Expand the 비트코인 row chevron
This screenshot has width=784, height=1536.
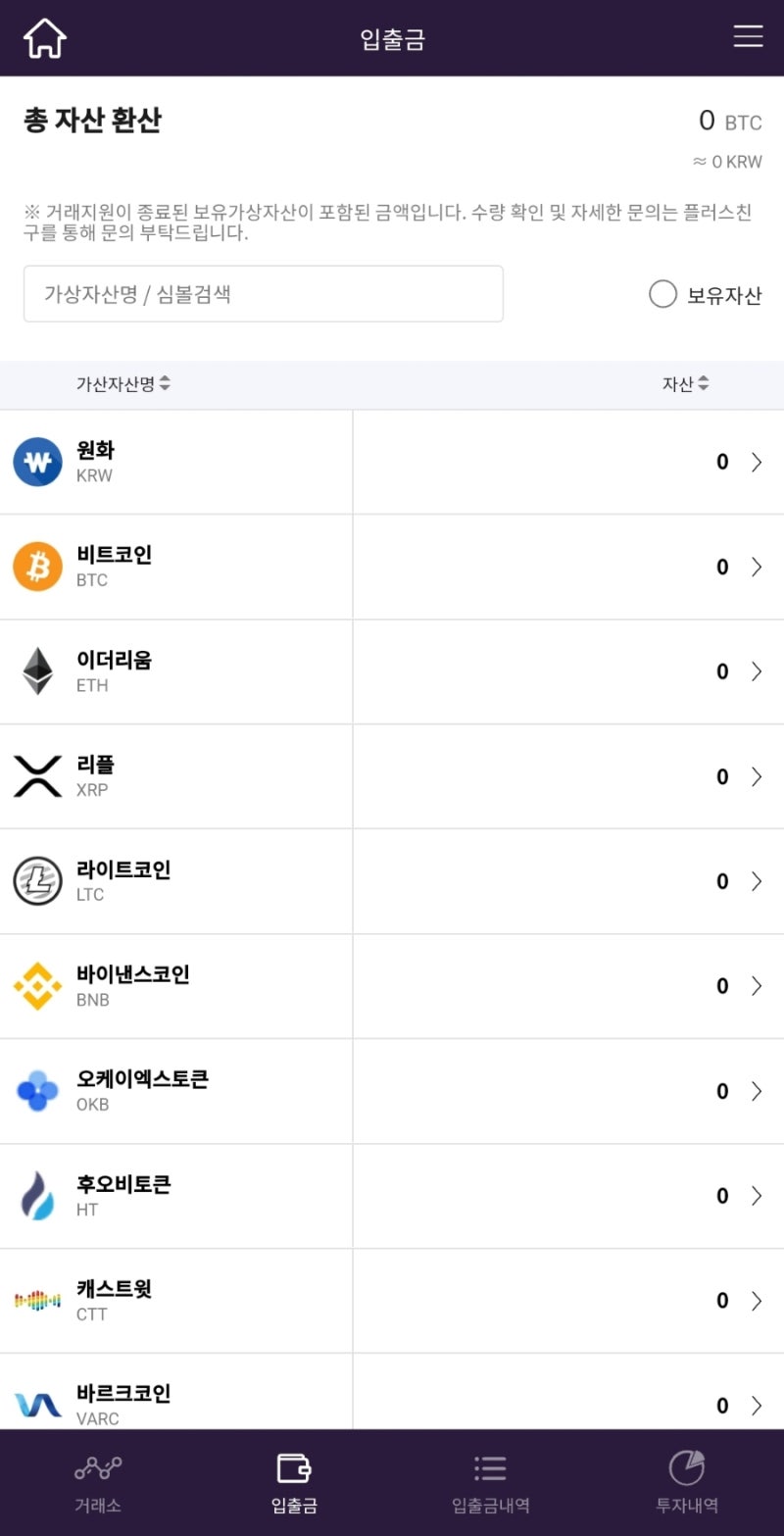pyautogui.click(x=756, y=566)
